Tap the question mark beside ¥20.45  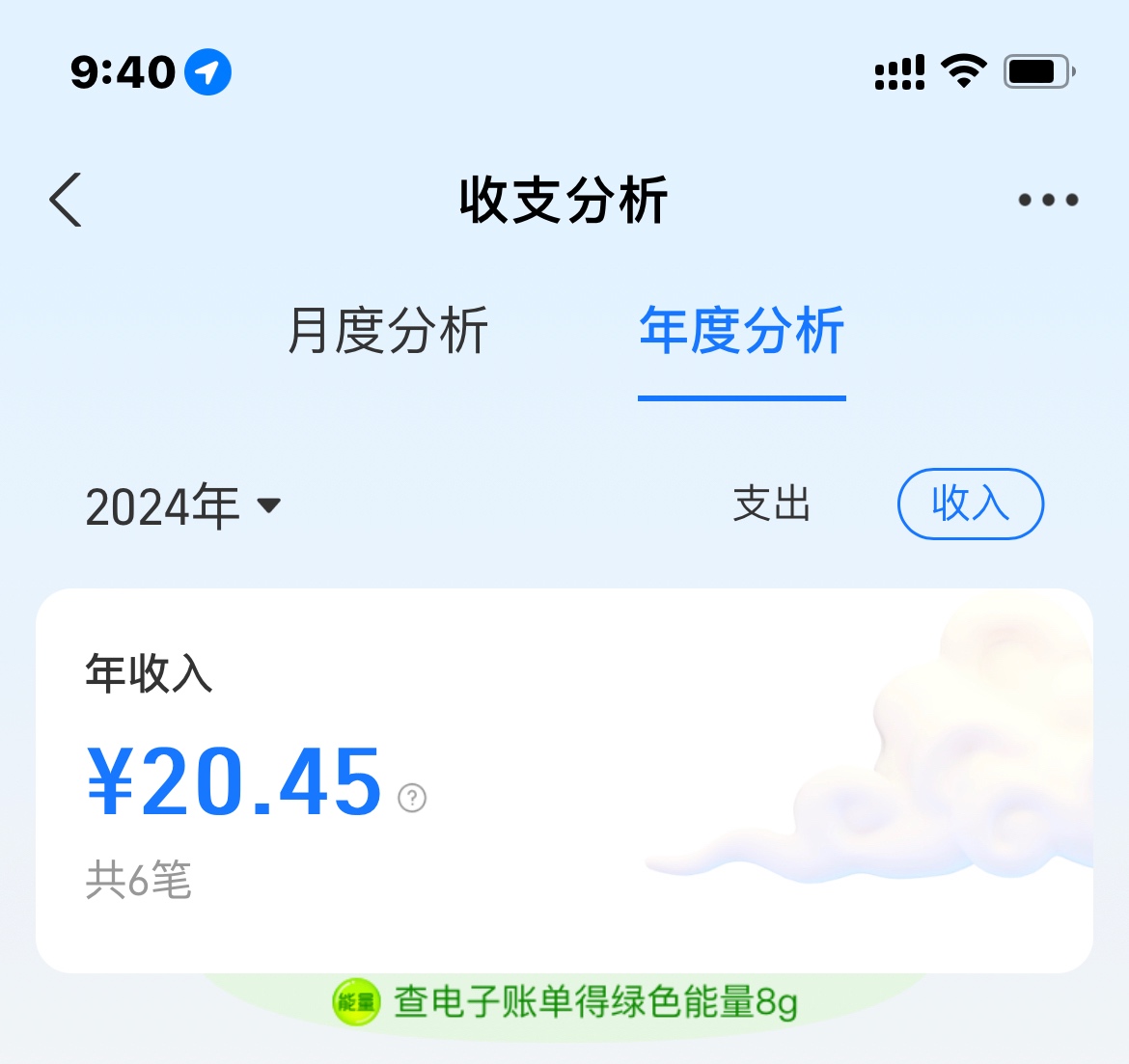(412, 798)
